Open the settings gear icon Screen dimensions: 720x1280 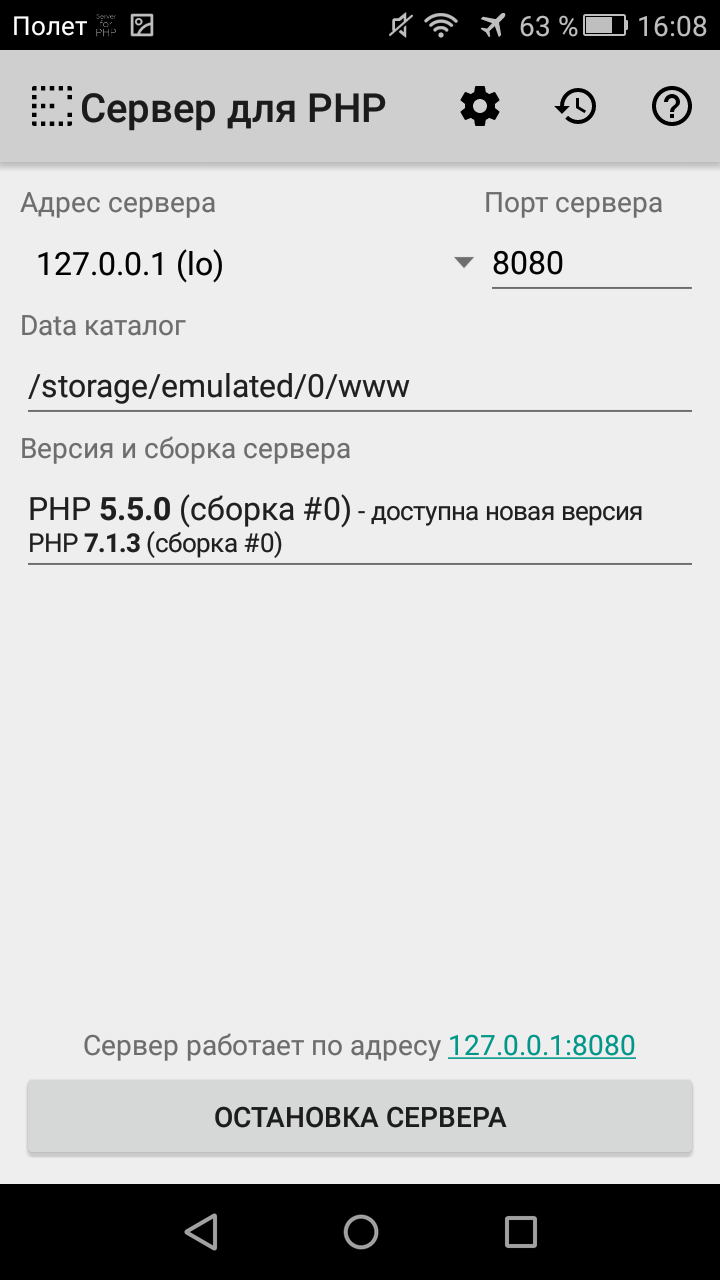480,107
